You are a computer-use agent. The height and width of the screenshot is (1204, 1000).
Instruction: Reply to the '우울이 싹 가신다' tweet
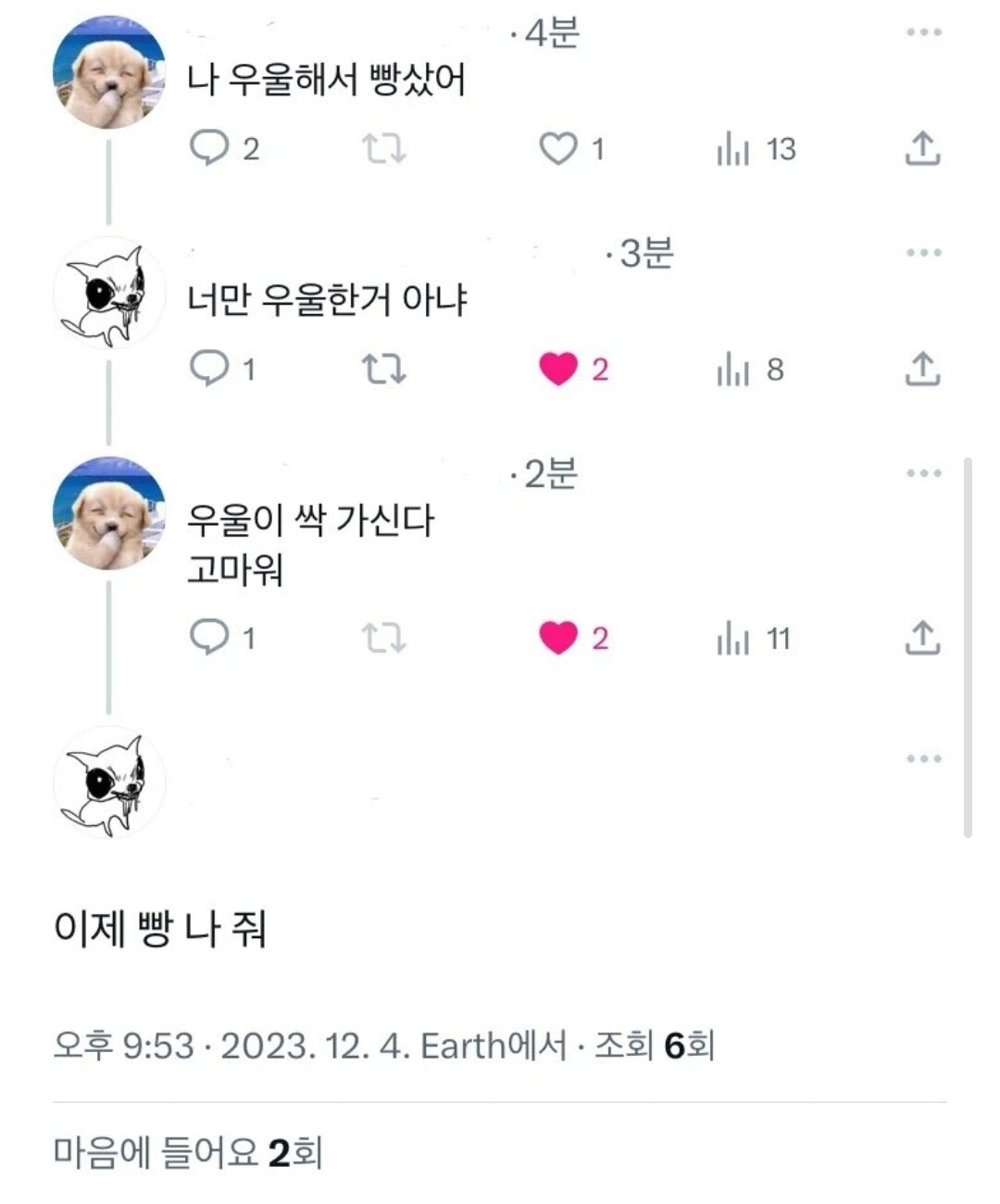click(x=209, y=637)
